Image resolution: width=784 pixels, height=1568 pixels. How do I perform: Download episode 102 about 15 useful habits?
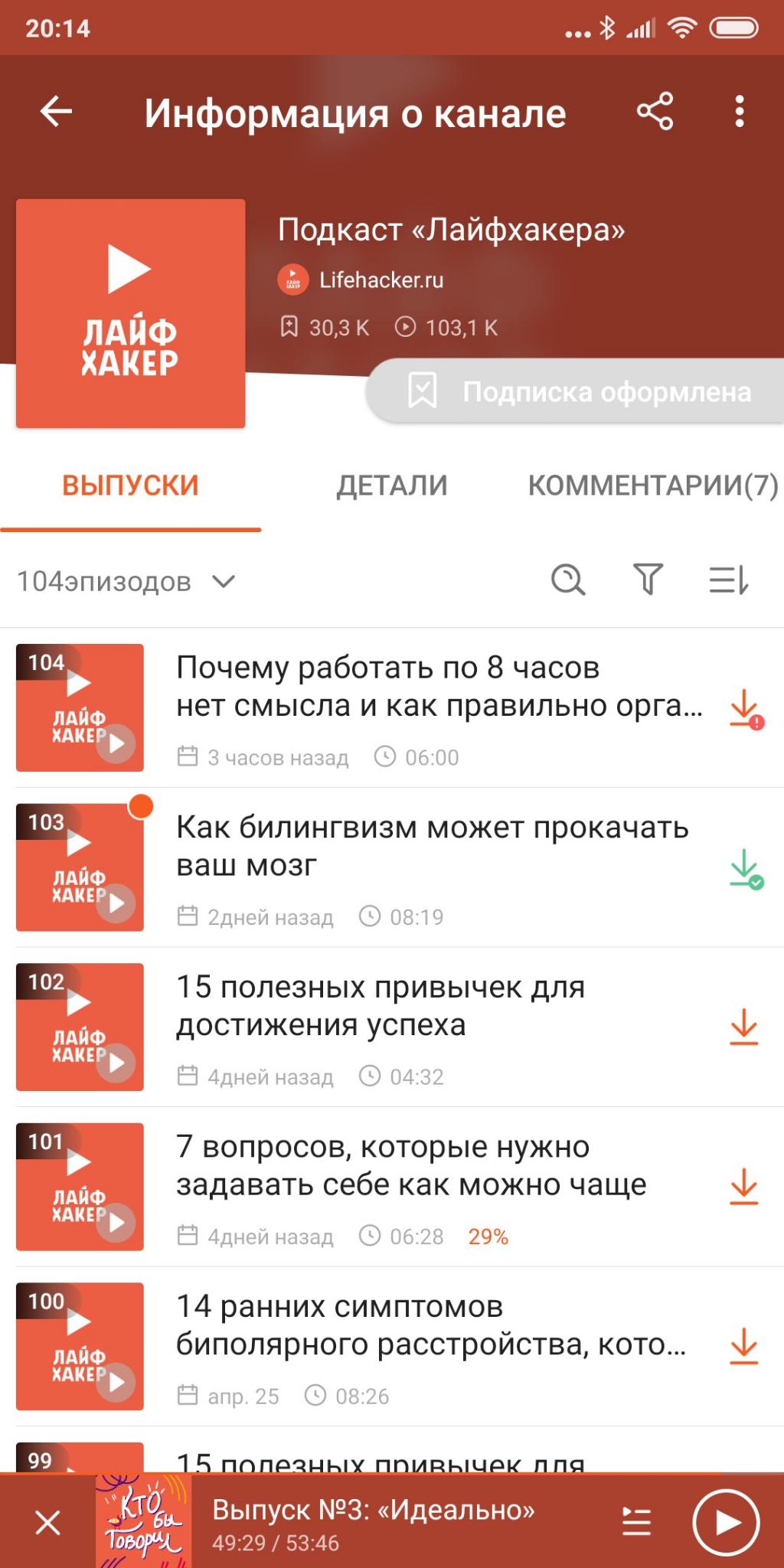[x=743, y=1027]
